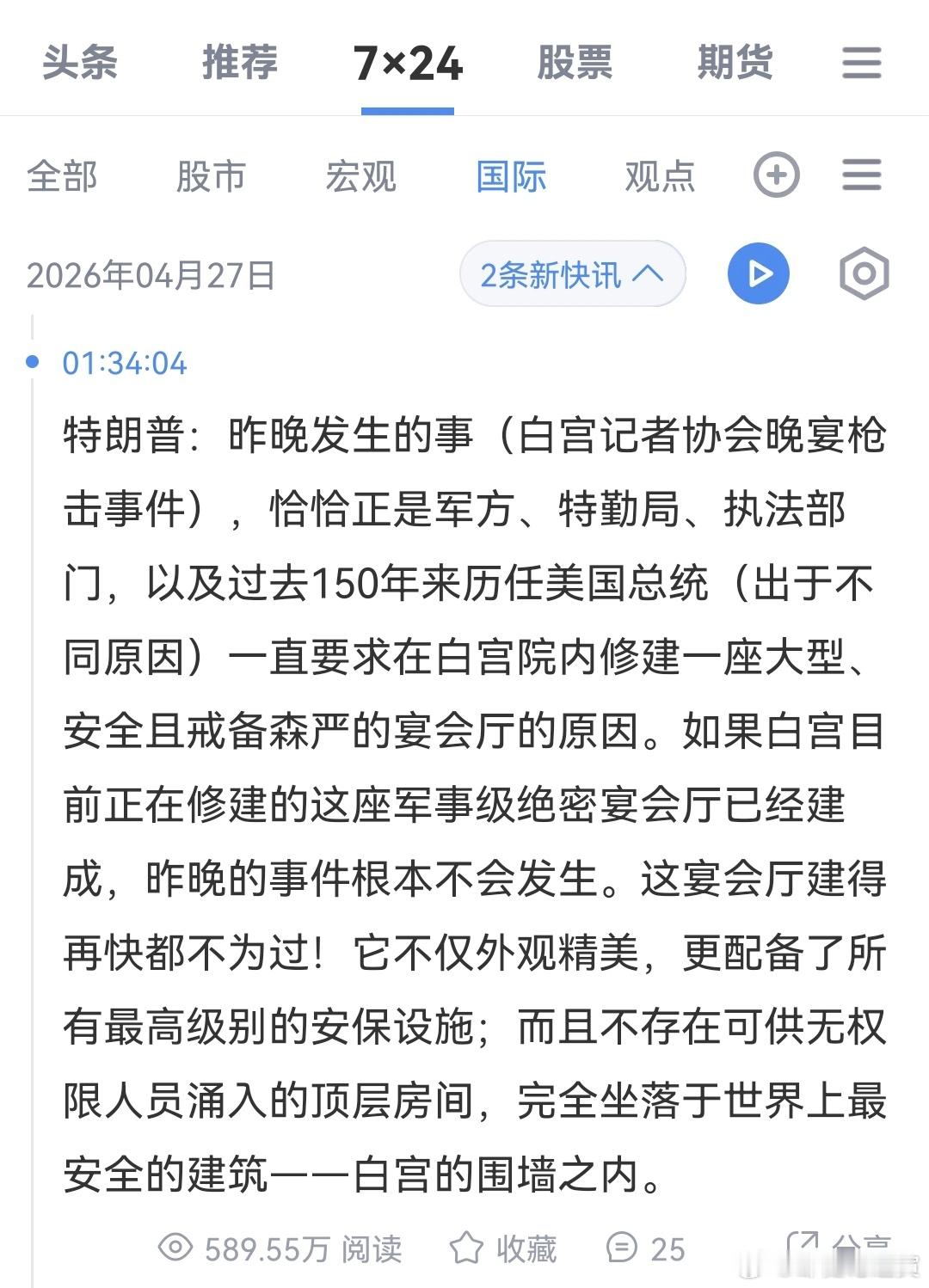Click the blue timeline dot beside the timestamp
This screenshot has width=929, height=1288.
coord(33,362)
